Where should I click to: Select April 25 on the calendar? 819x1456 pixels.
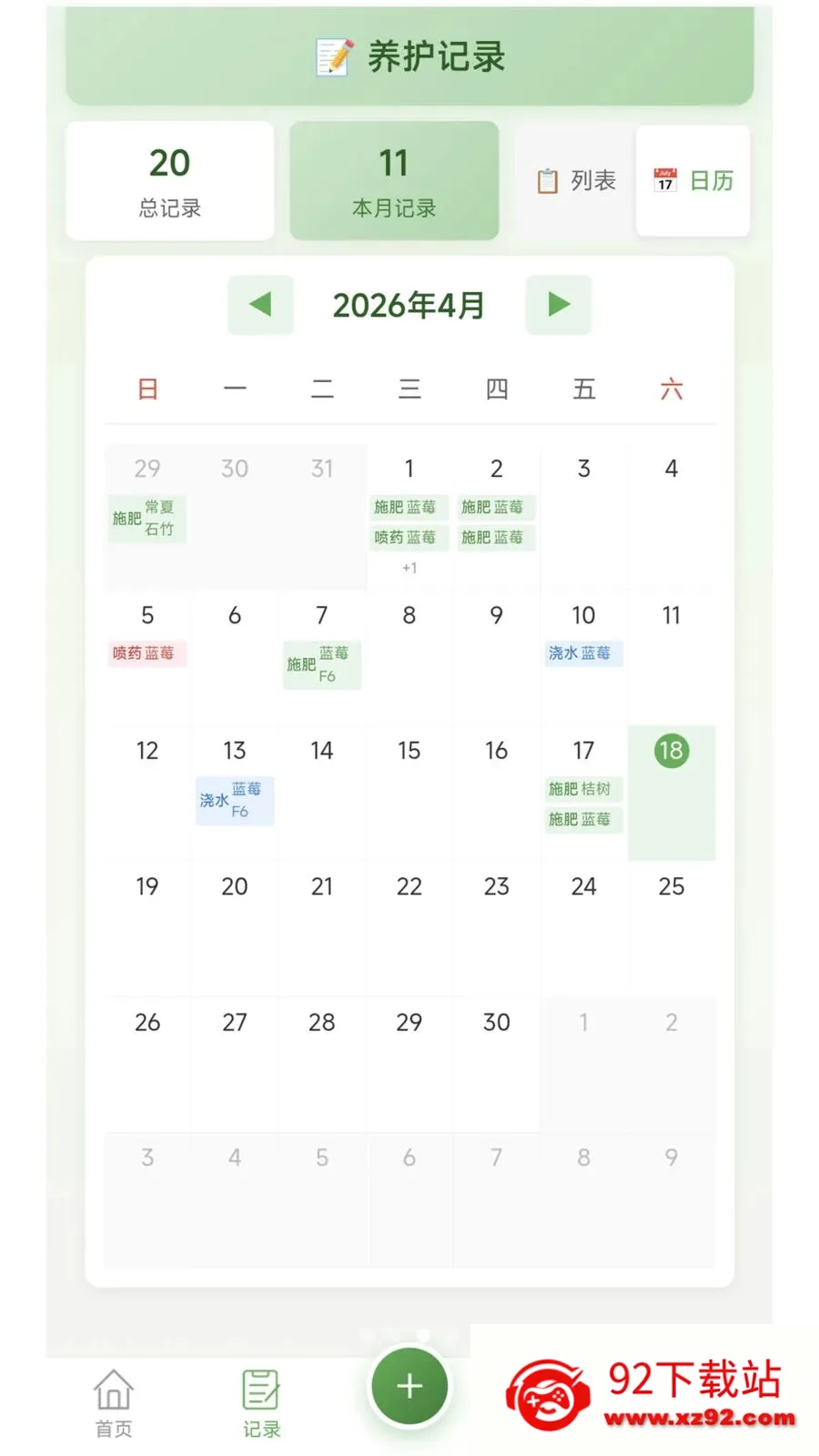click(x=672, y=928)
